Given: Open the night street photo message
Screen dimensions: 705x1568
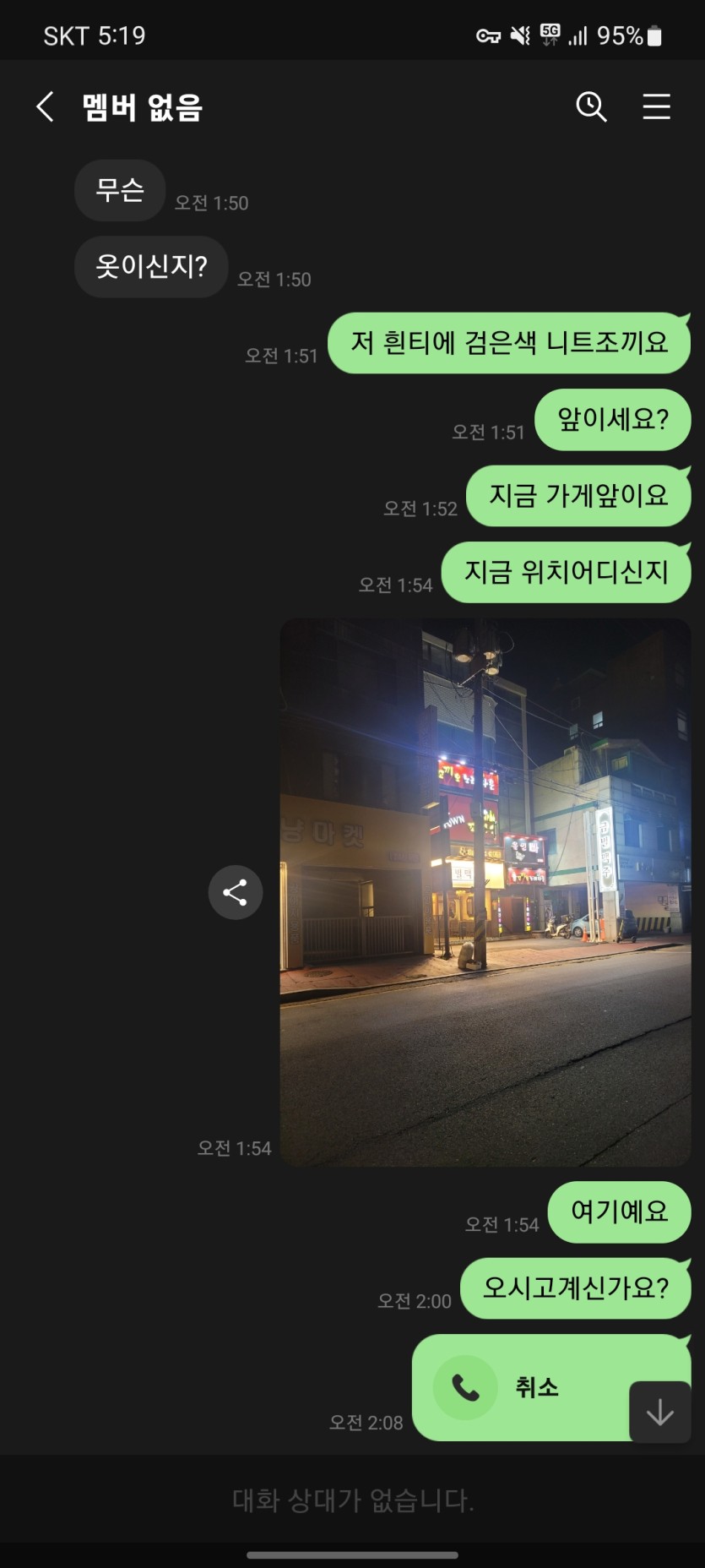Looking at the screenshot, I should [x=485, y=892].
